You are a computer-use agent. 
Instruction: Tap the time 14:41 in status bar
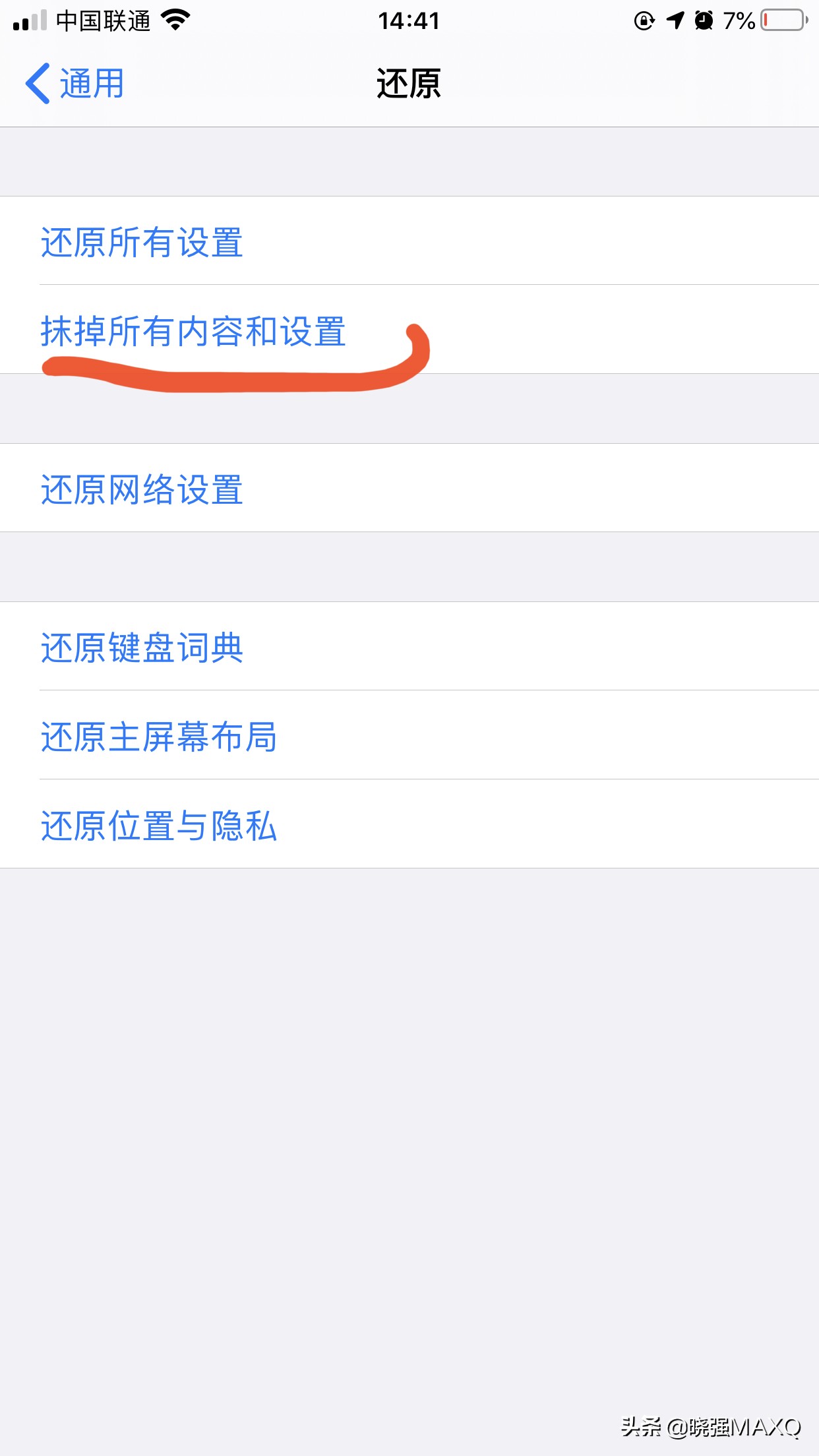coord(409,21)
